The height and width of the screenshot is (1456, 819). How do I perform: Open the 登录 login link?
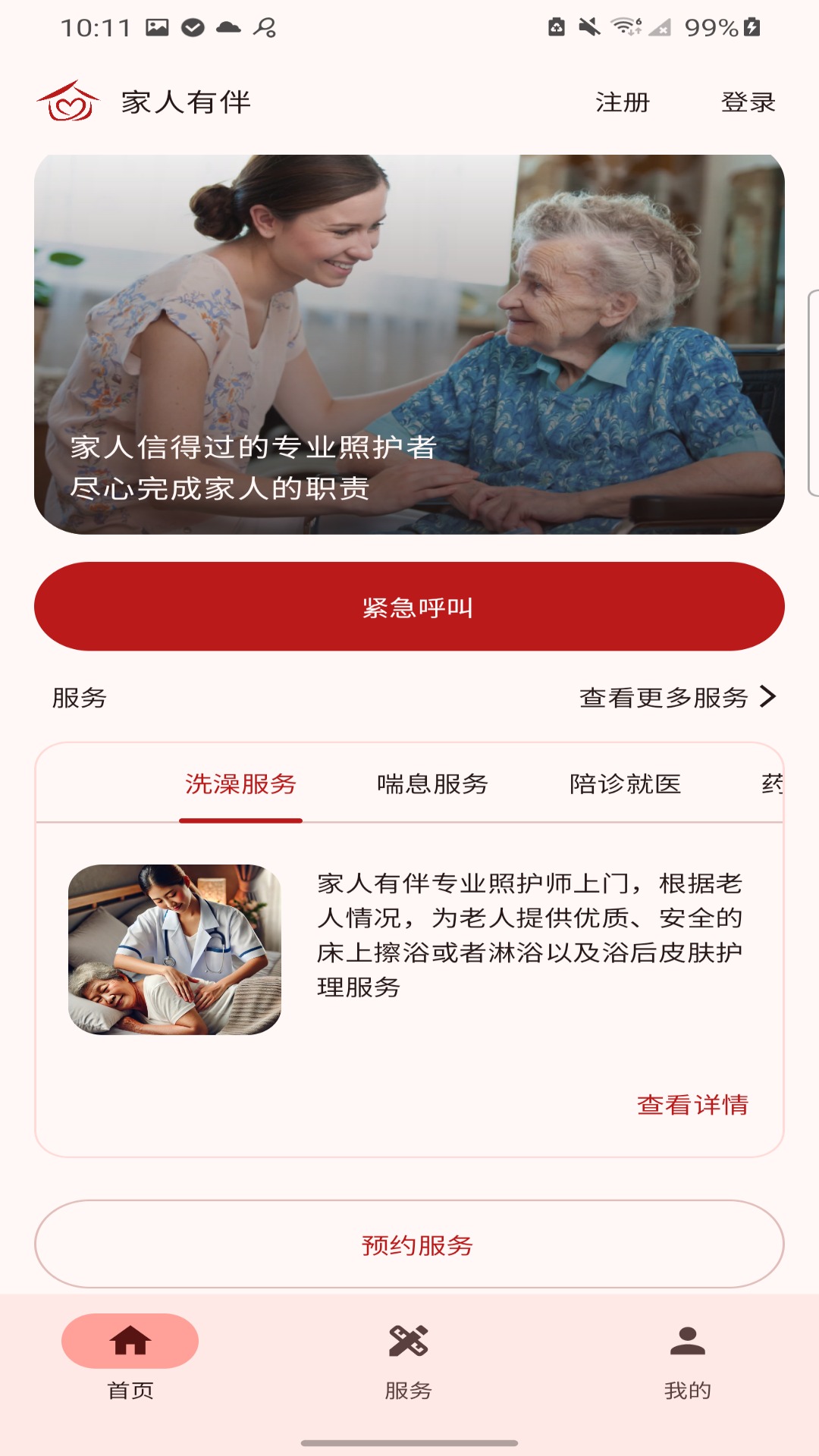tap(748, 102)
